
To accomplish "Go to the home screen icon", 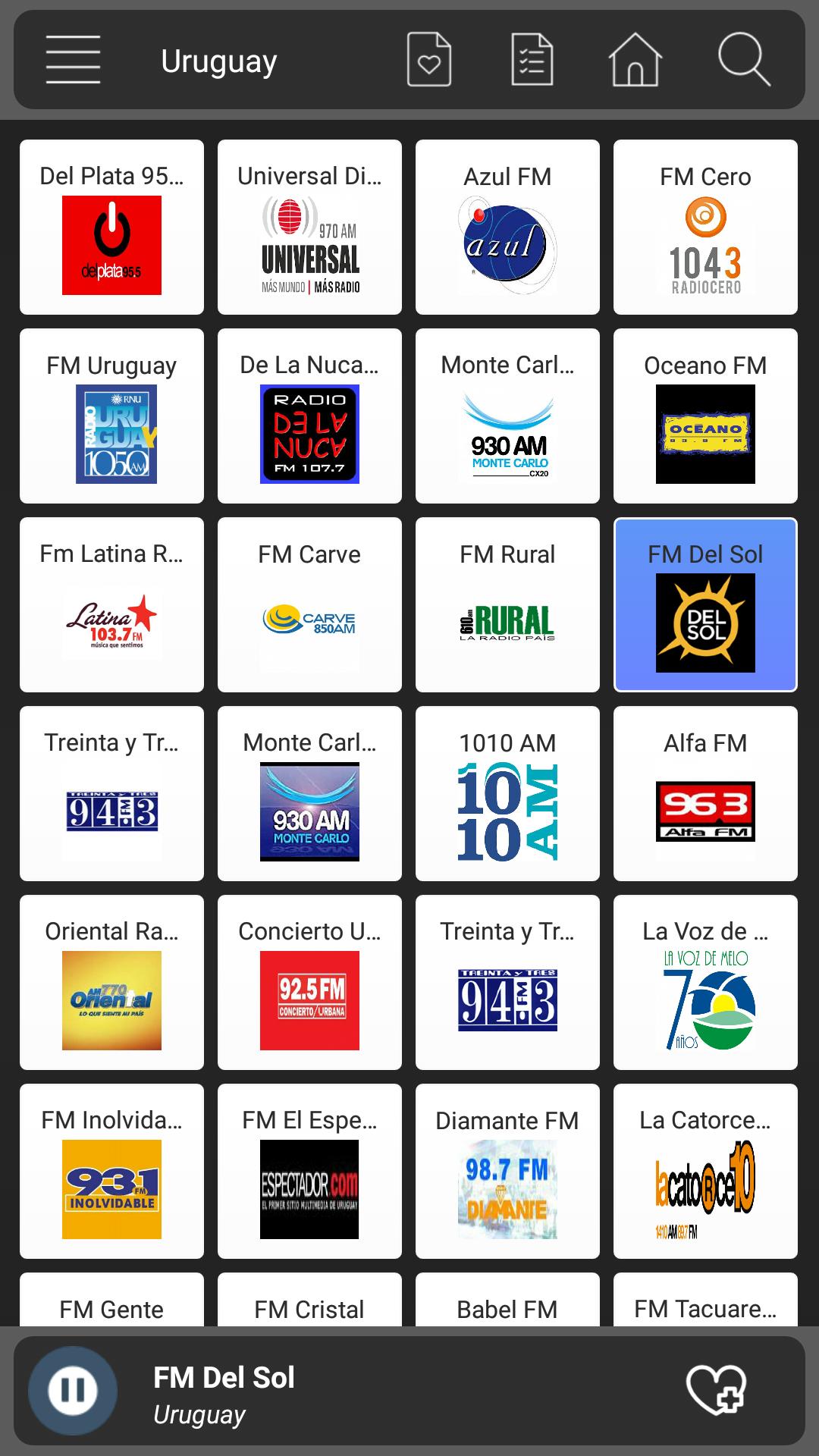I will (x=635, y=60).
